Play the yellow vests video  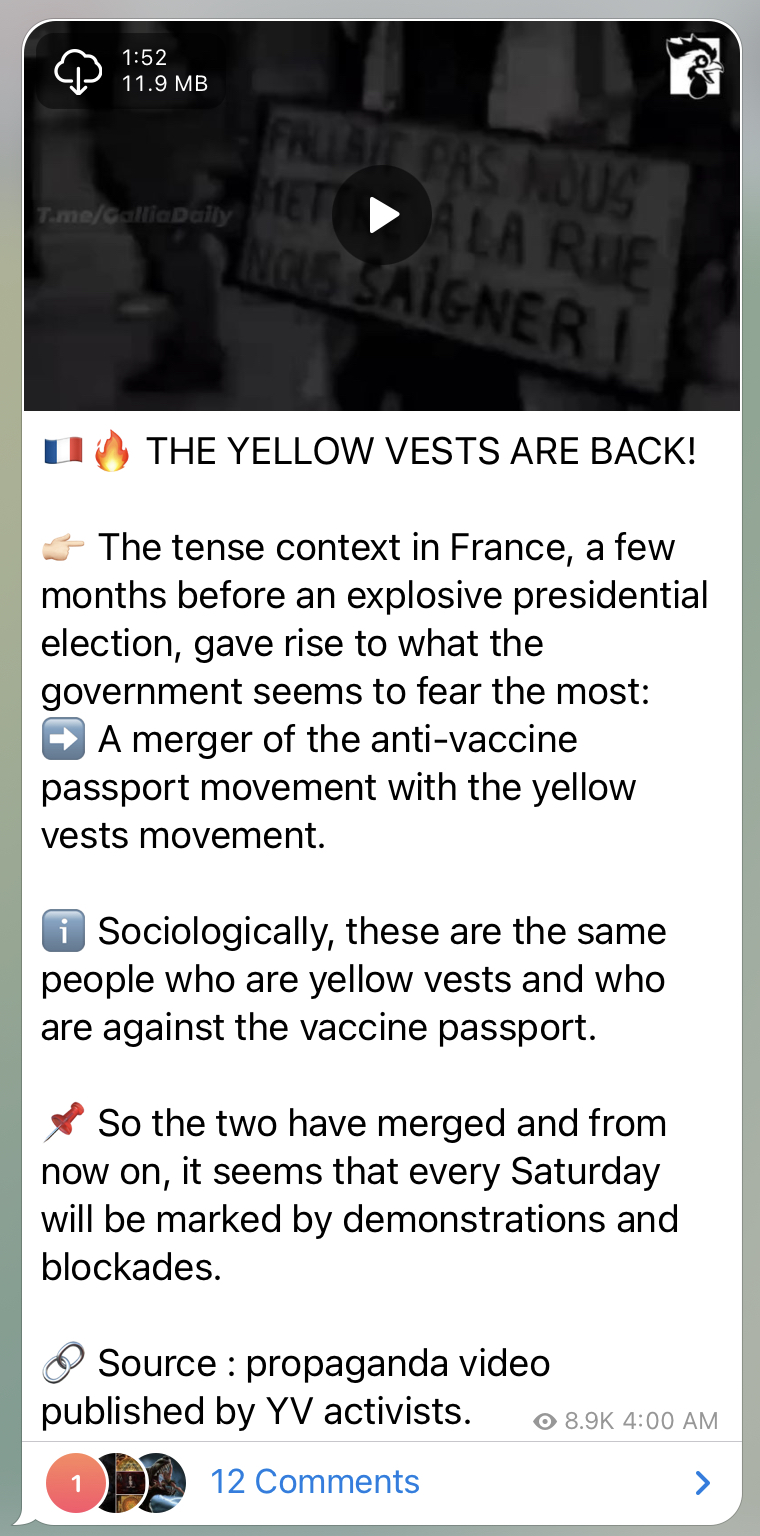(382, 215)
